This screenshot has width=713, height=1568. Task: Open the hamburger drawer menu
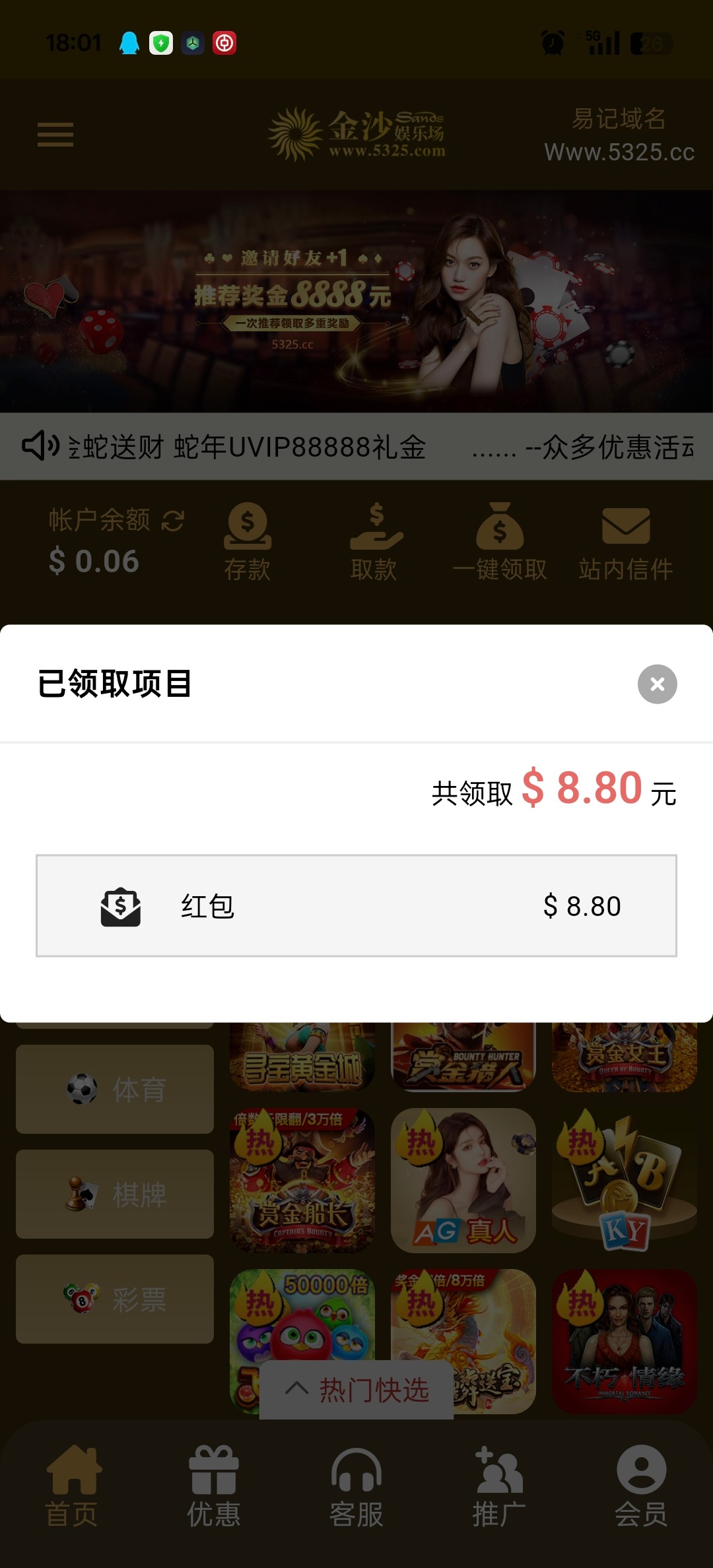pos(55,135)
